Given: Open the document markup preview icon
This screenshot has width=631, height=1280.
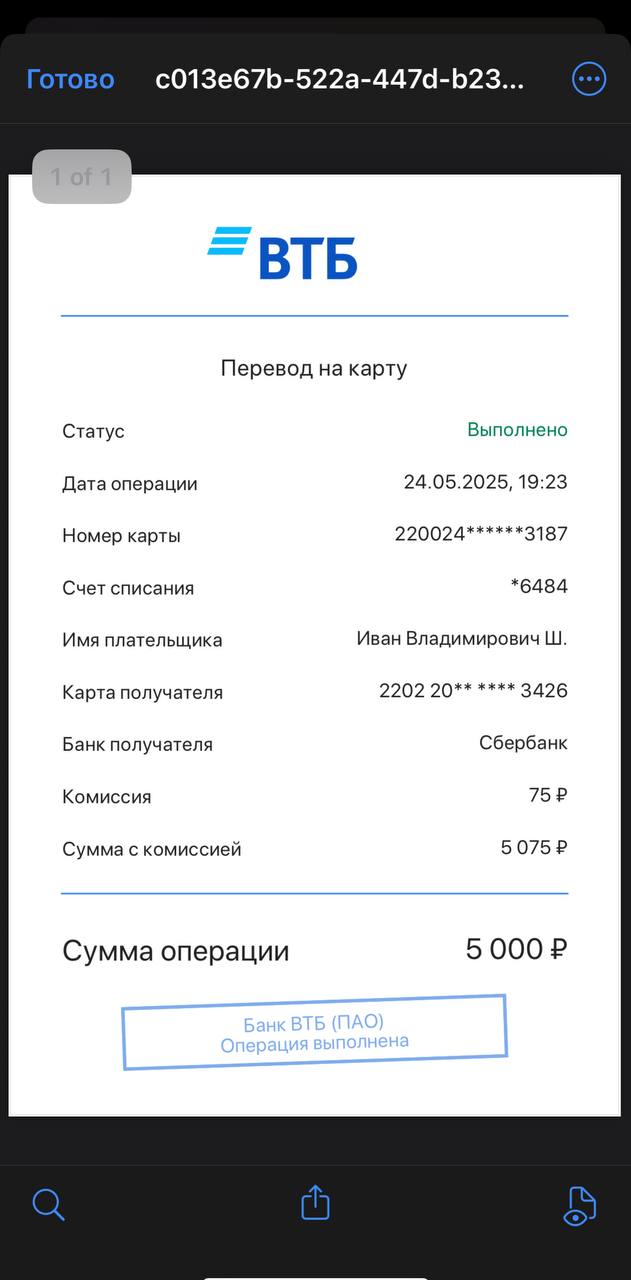Looking at the screenshot, I should [581, 1206].
